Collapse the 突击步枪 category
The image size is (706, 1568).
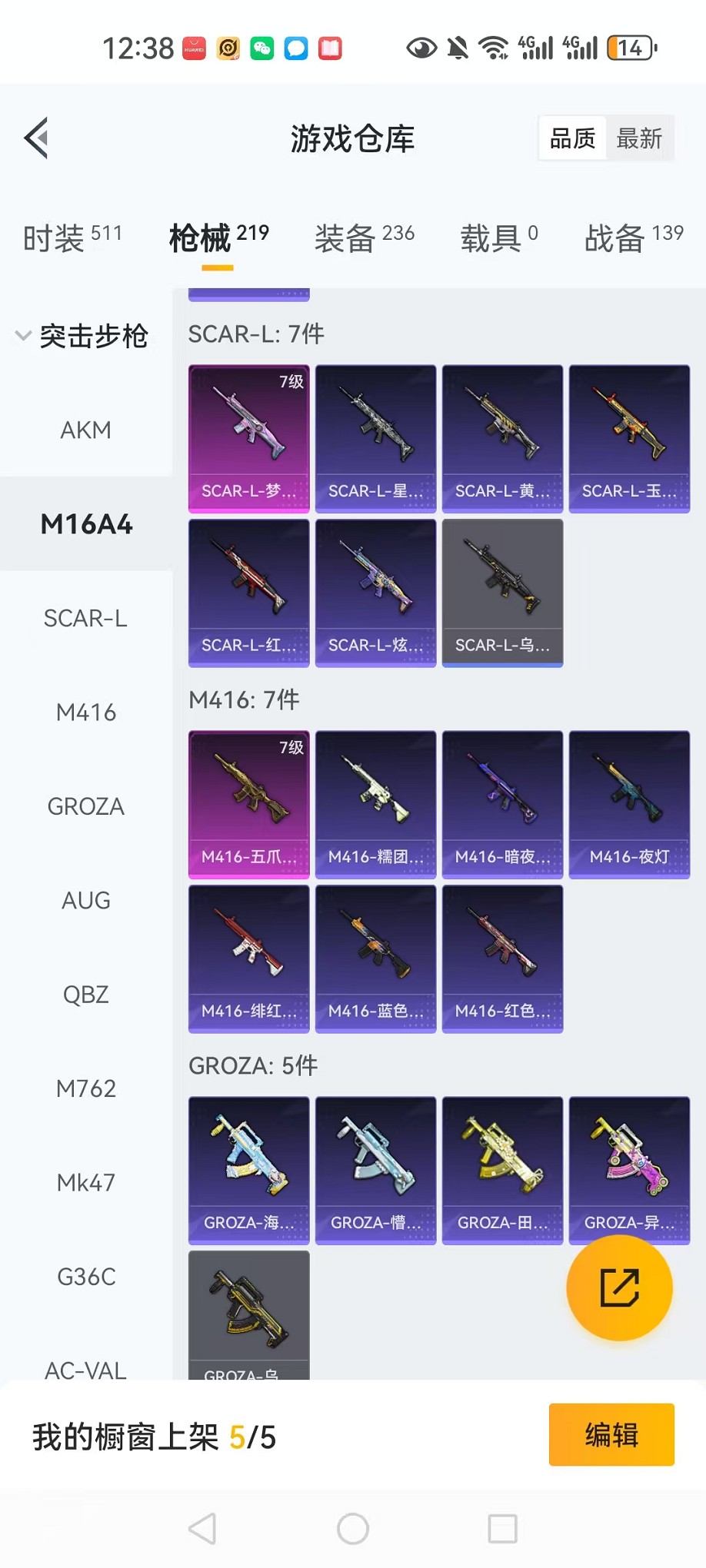pyautogui.click(x=83, y=336)
